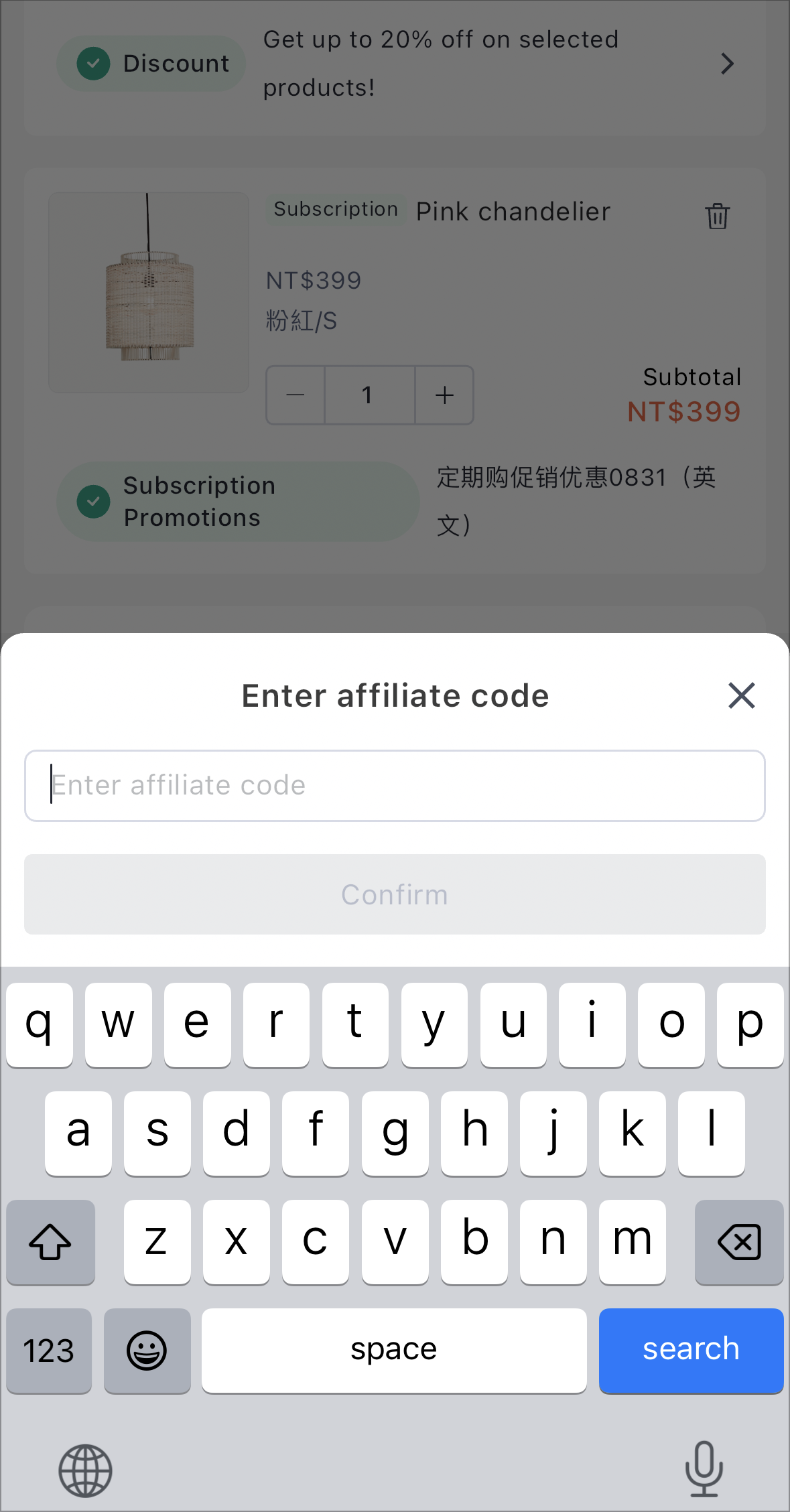
Task: Tap the blue search key
Action: tap(691, 1350)
